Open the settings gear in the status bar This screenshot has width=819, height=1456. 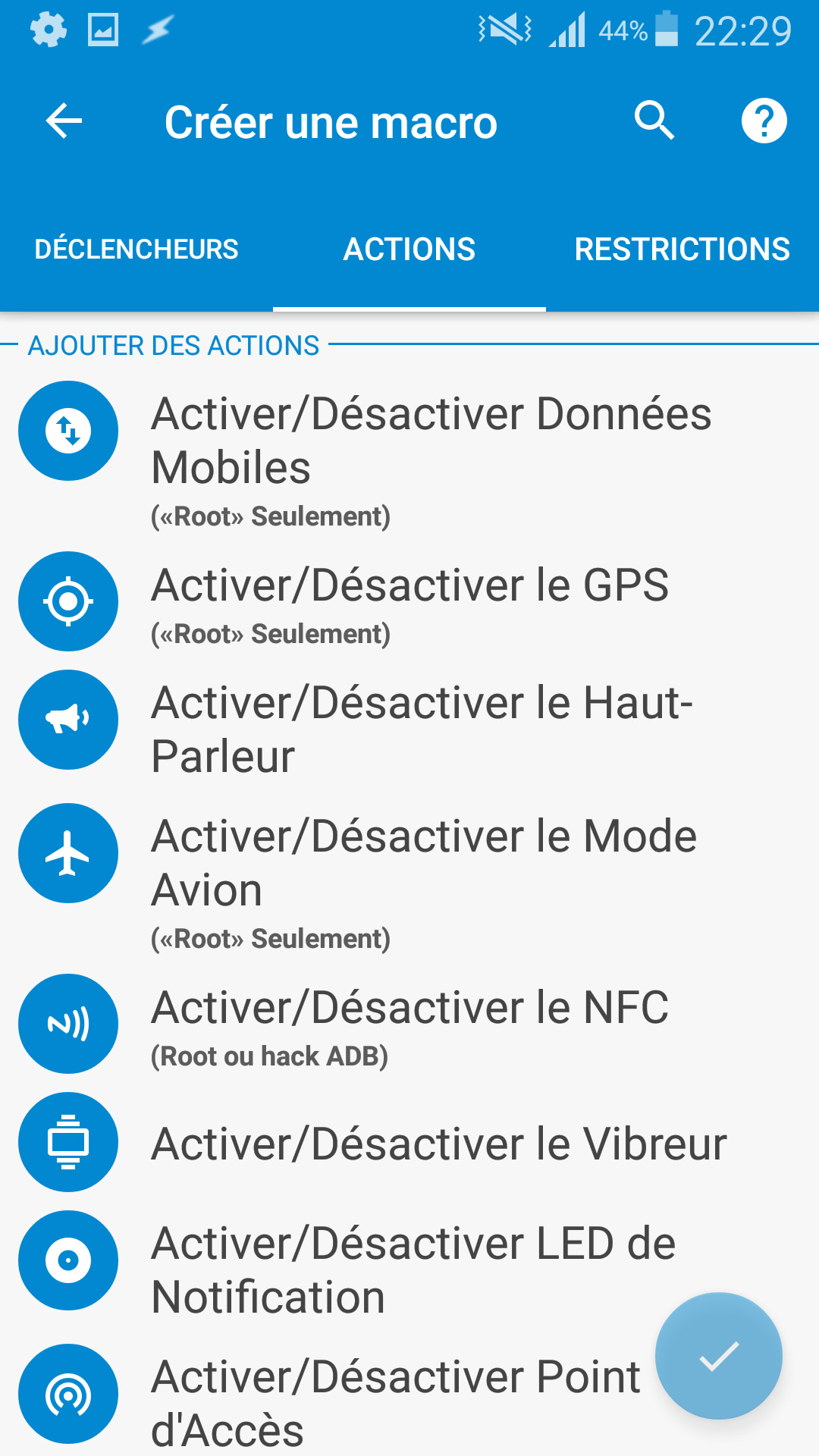48,29
